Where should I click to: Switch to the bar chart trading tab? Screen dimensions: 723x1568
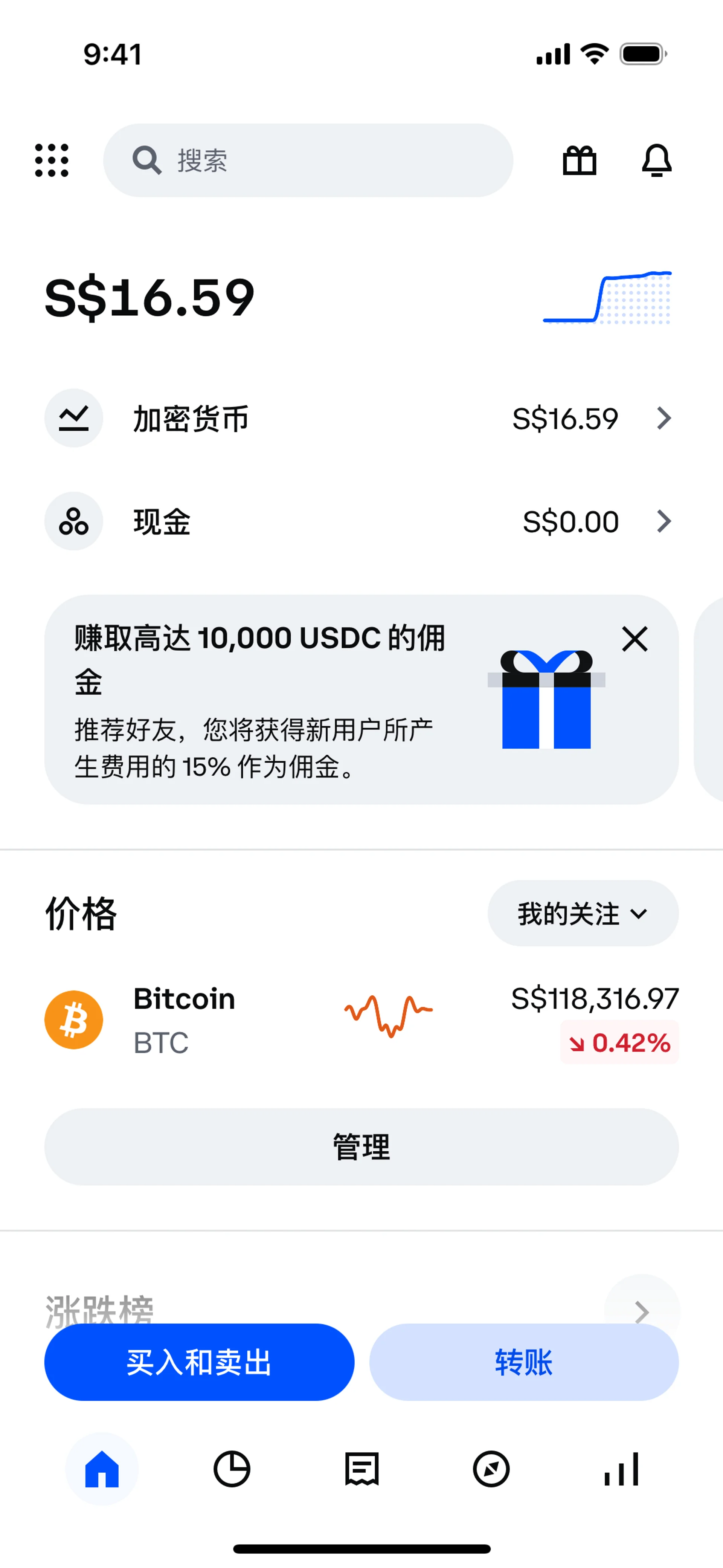pyautogui.click(x=621, y=1469)
